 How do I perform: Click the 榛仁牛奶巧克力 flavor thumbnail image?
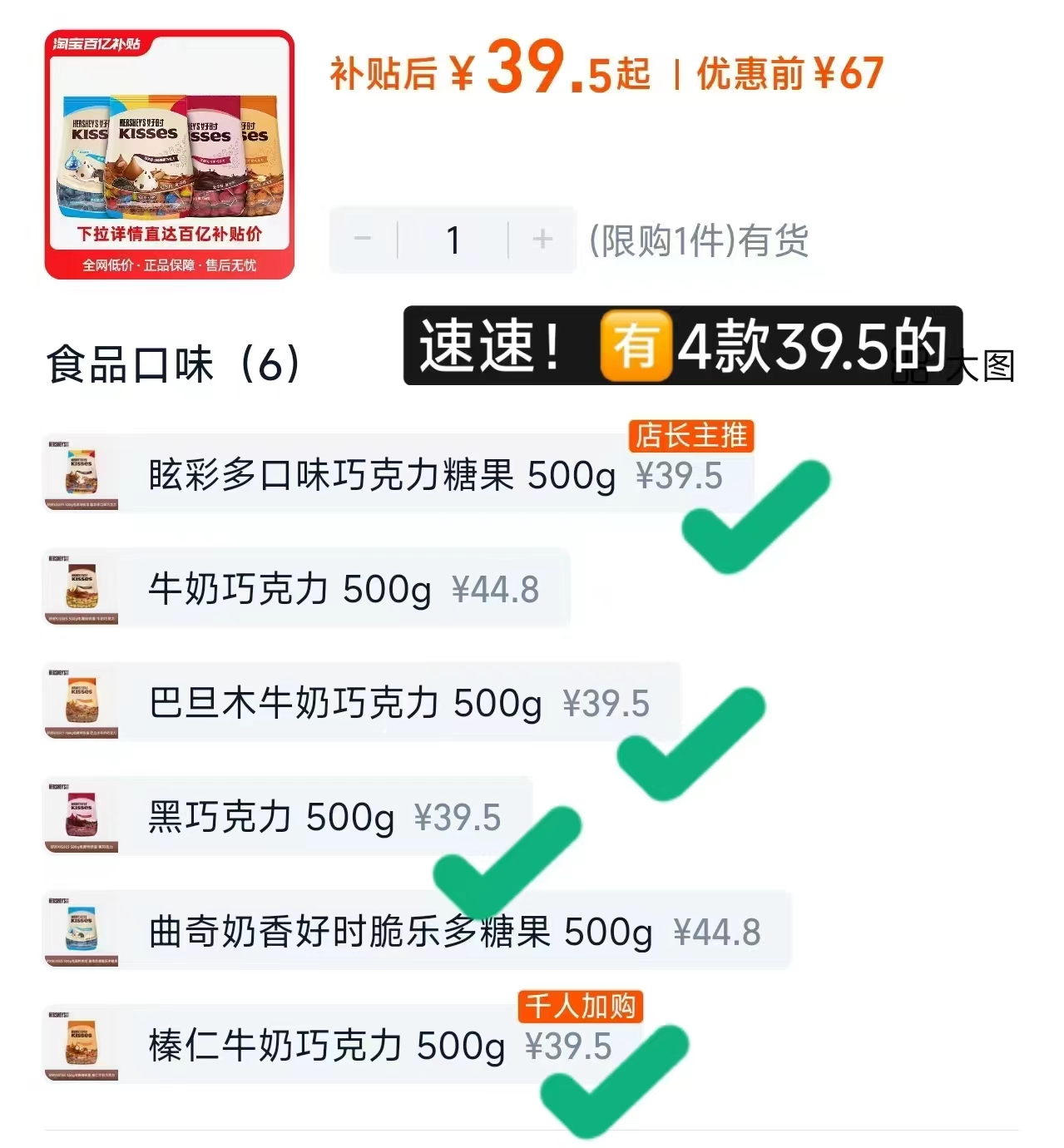82,1045
